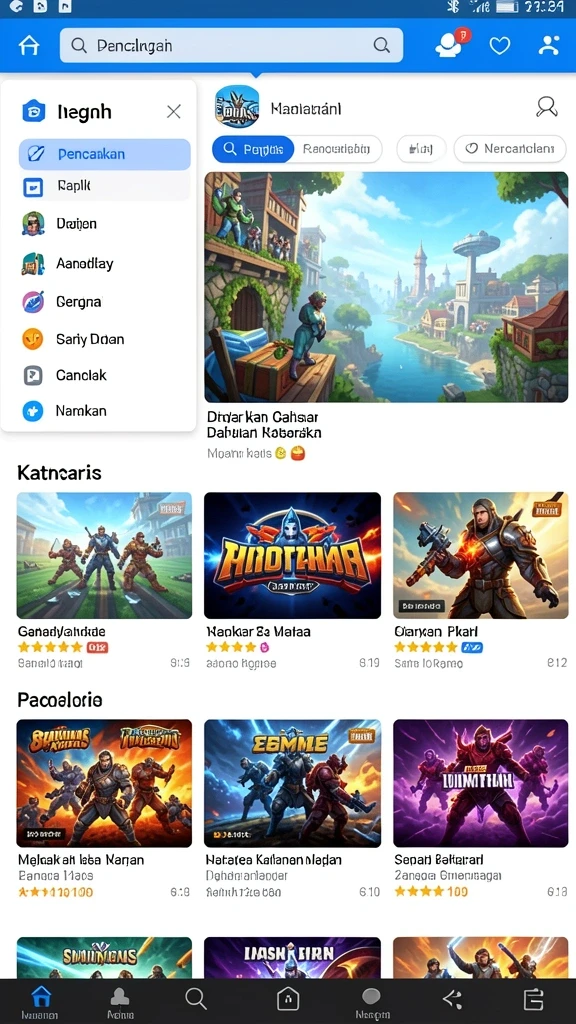Open the Nankar Sa Mataa game card
Viewport: 576px width, 1024px height.
point(293,581)
